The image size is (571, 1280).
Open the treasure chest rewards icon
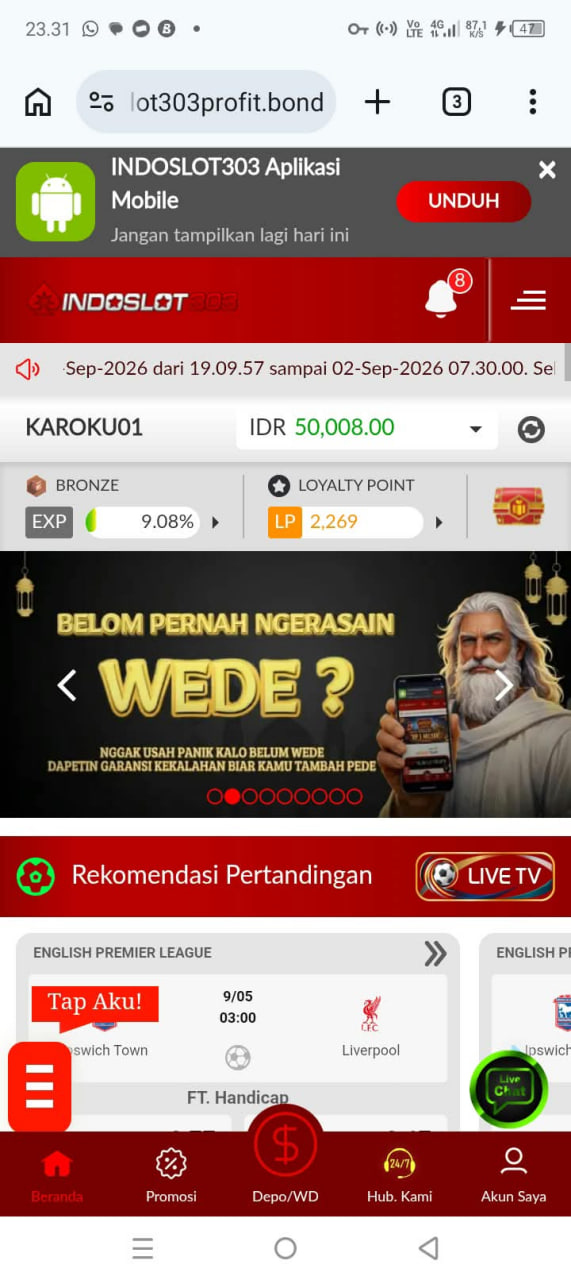[518, 506]
